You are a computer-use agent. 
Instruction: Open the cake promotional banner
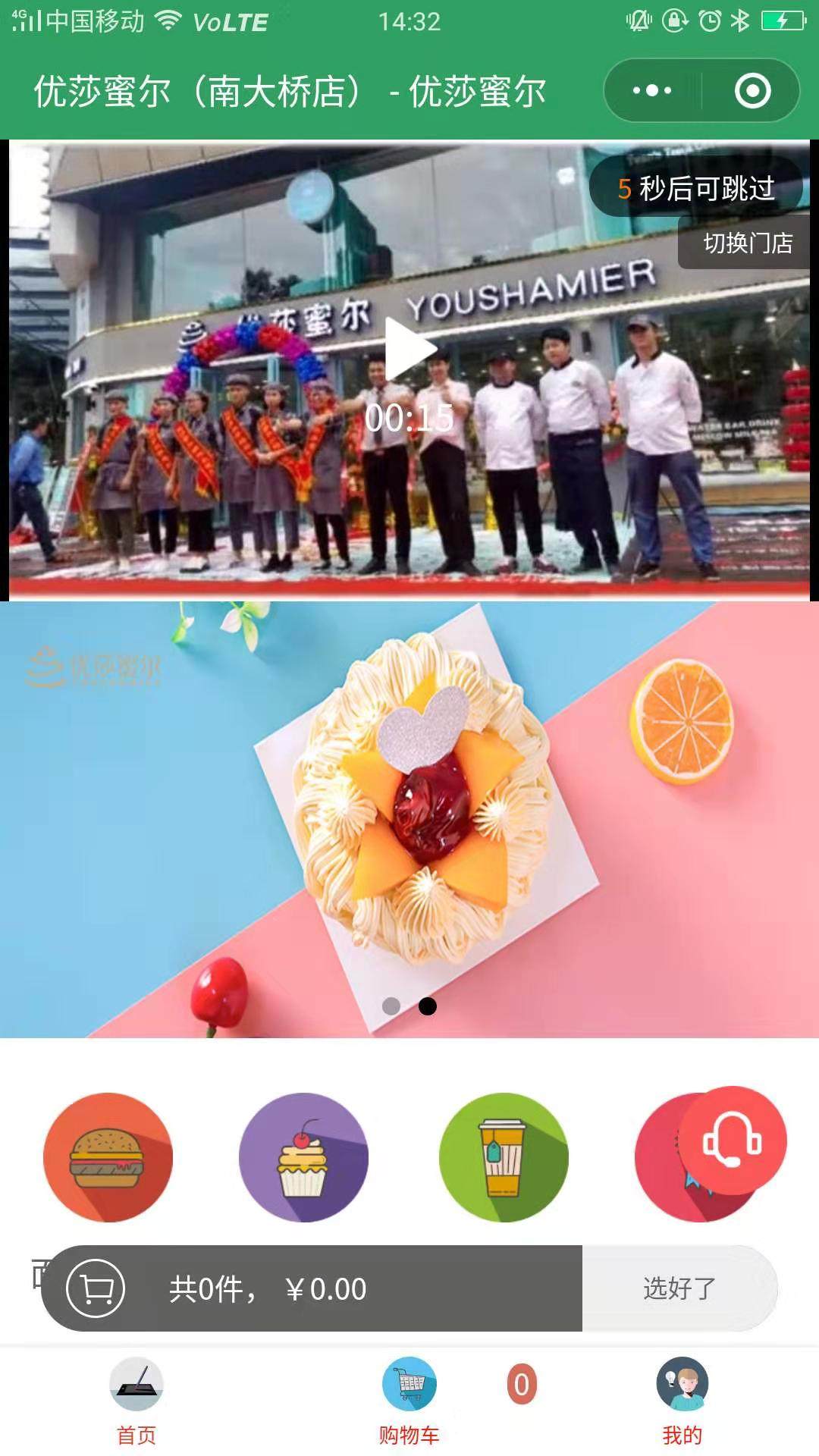(409, 819)
